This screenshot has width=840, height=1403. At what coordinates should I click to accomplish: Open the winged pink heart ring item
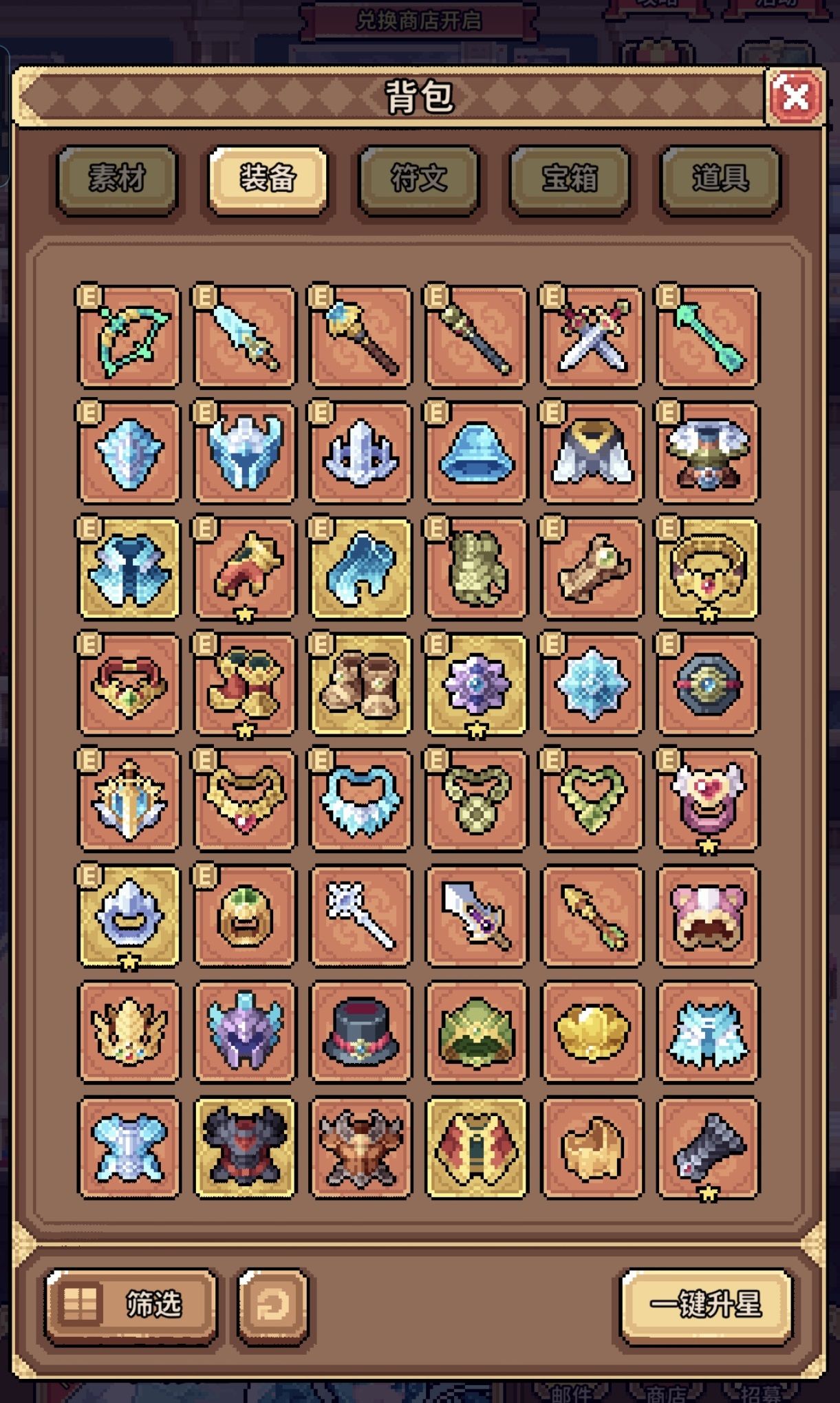click(x=708, y=800)
